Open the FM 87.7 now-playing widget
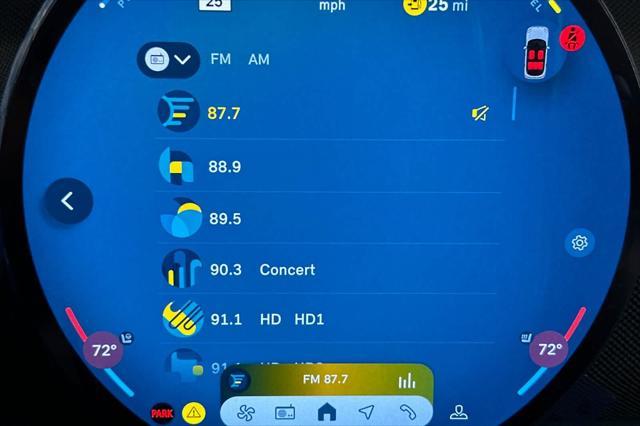This screenshot has height=426, width=640. (325, 380)
